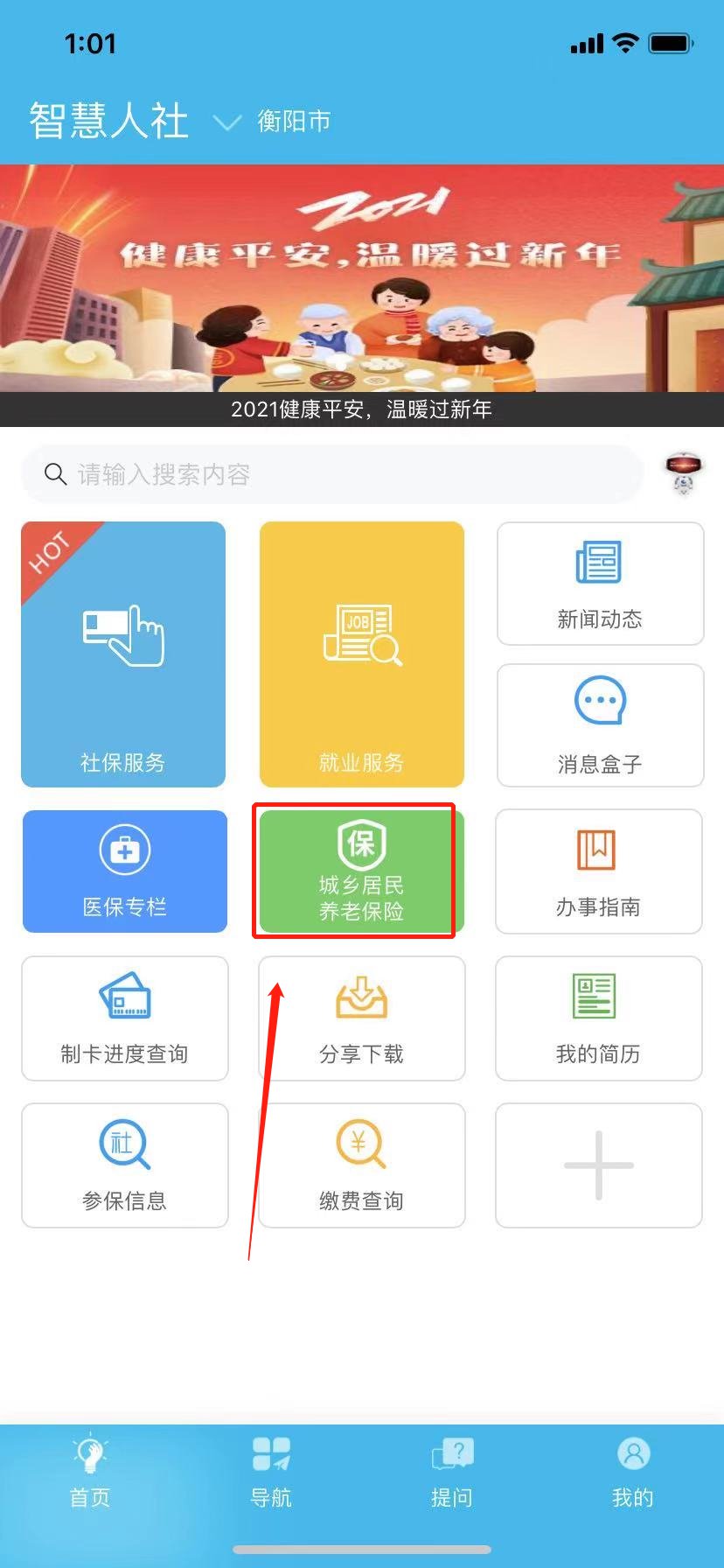
Task: Switch to the 我的 tab
Action: tap(633, 1472)
